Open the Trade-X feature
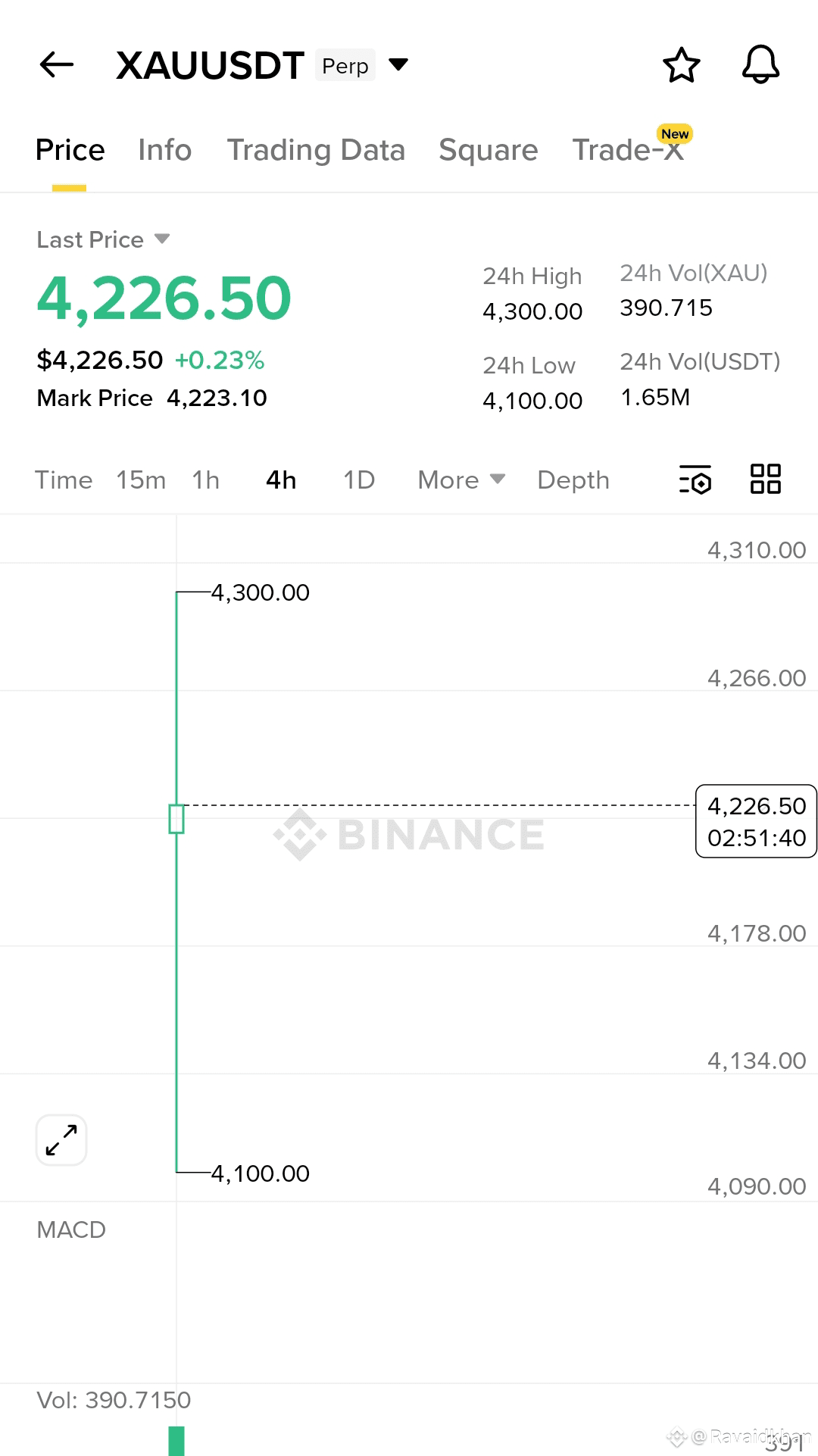Screen dimensions: 818x1456 click(627, 149)
